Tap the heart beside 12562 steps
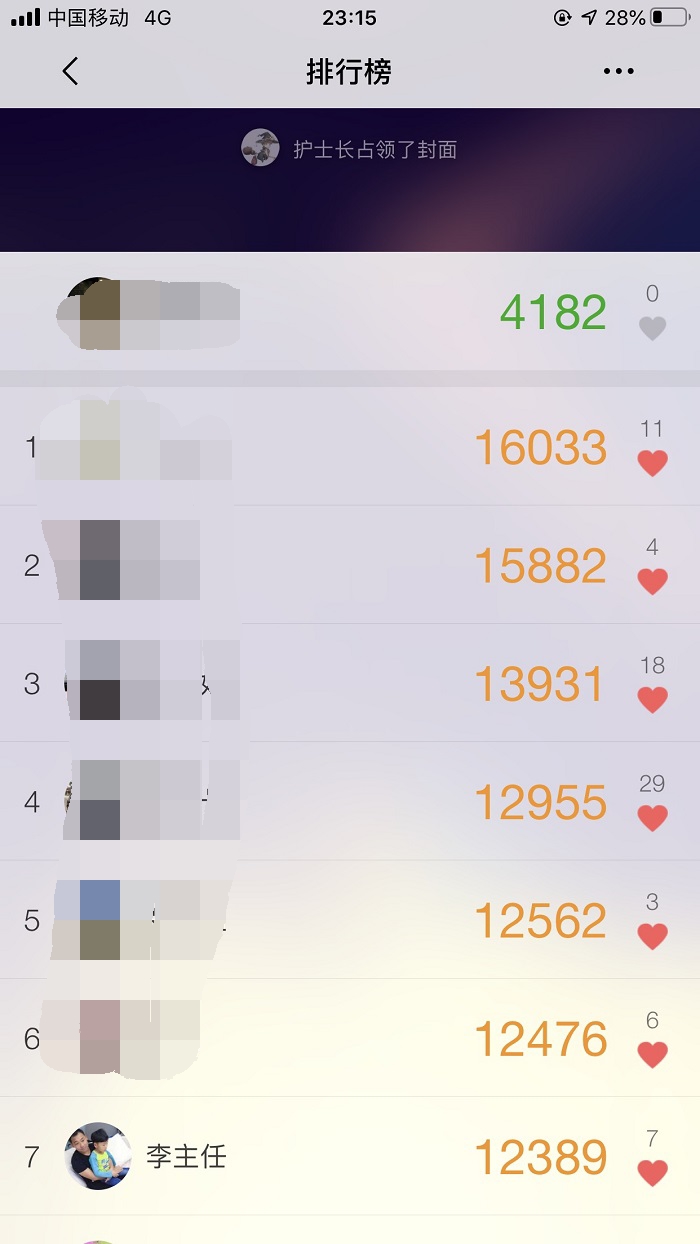Image resolution: width=700 pixels, height=1244 pixels. coord(652,936)
